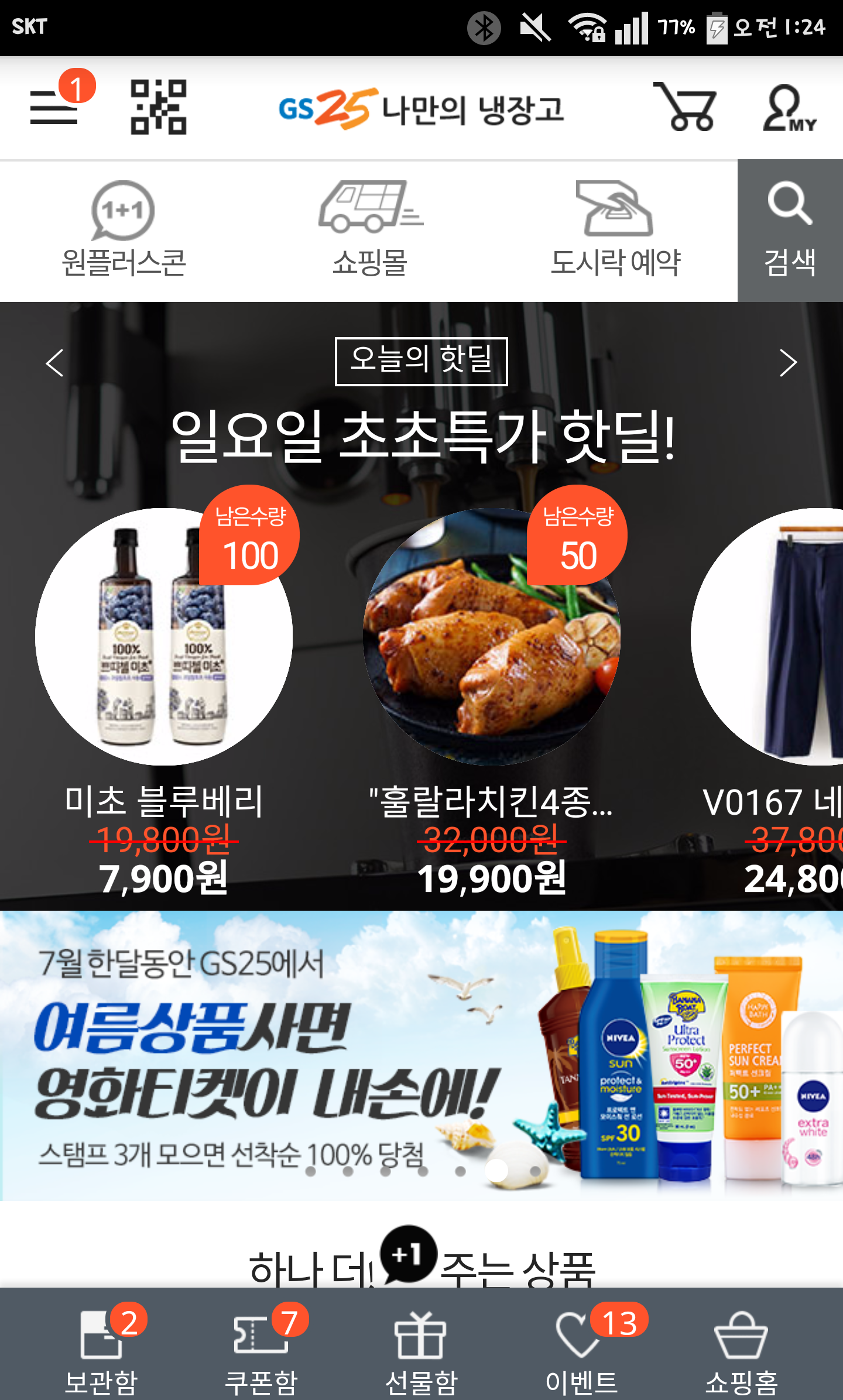The width and height of the screenshot is (843, 1400).
Task: Show next hot deal with right arrow
Action: (788, 363)
